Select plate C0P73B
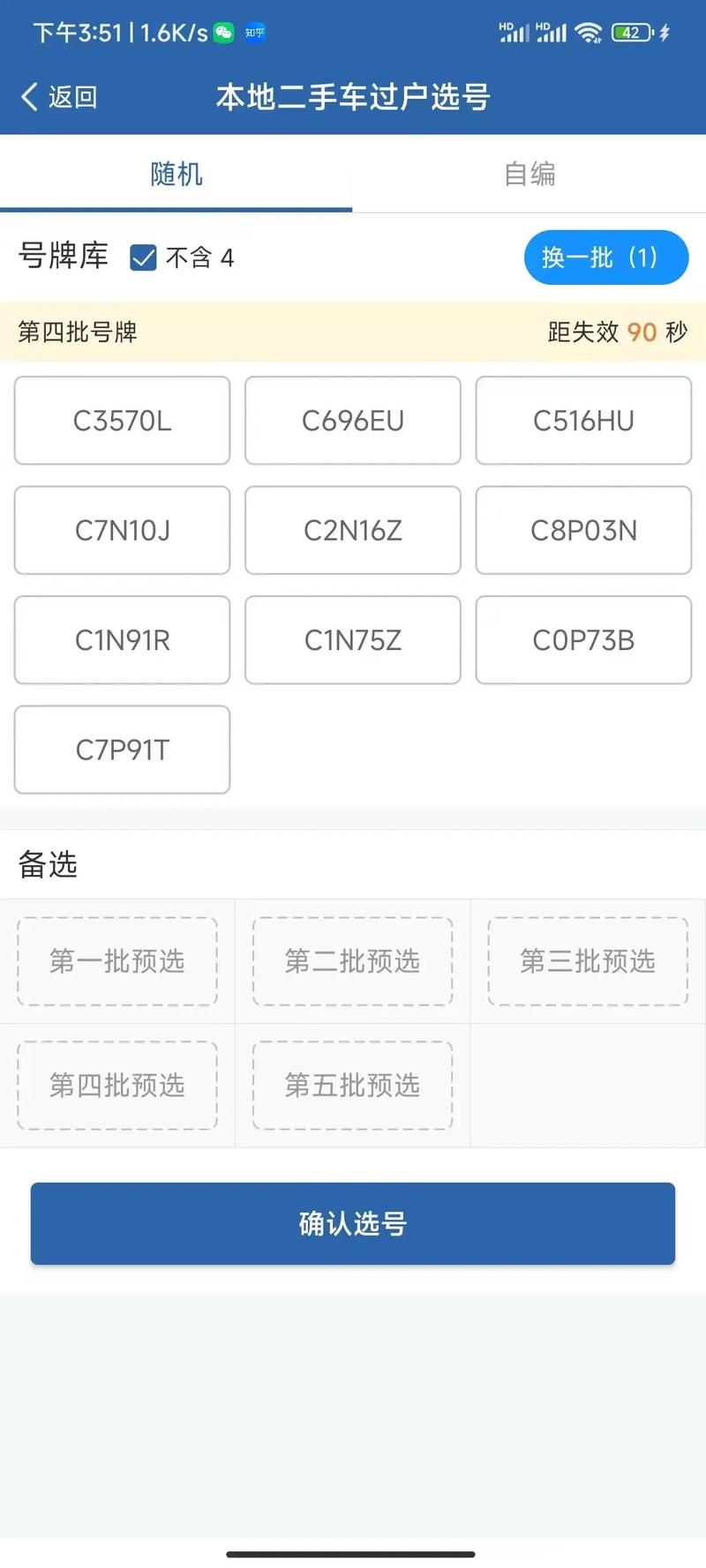This screenshot has height=1568, width=706. [x=583, y=640]
